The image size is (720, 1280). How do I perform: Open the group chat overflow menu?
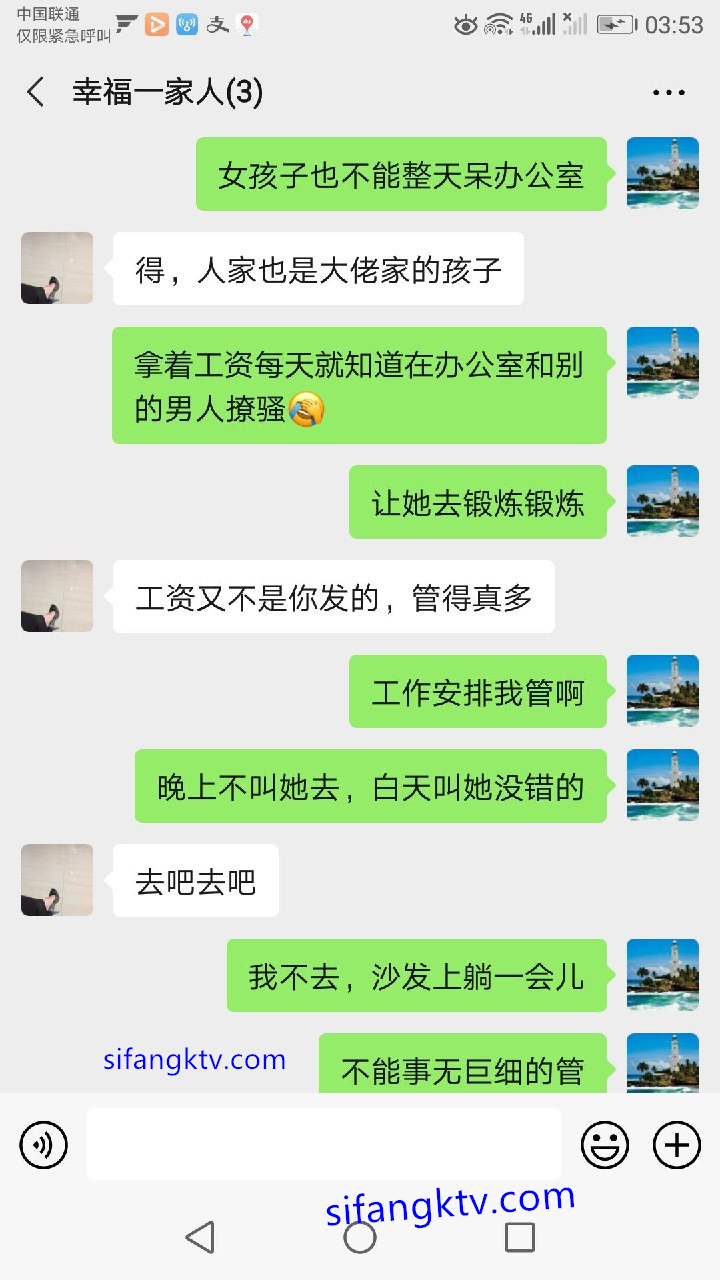pos(668,93)
